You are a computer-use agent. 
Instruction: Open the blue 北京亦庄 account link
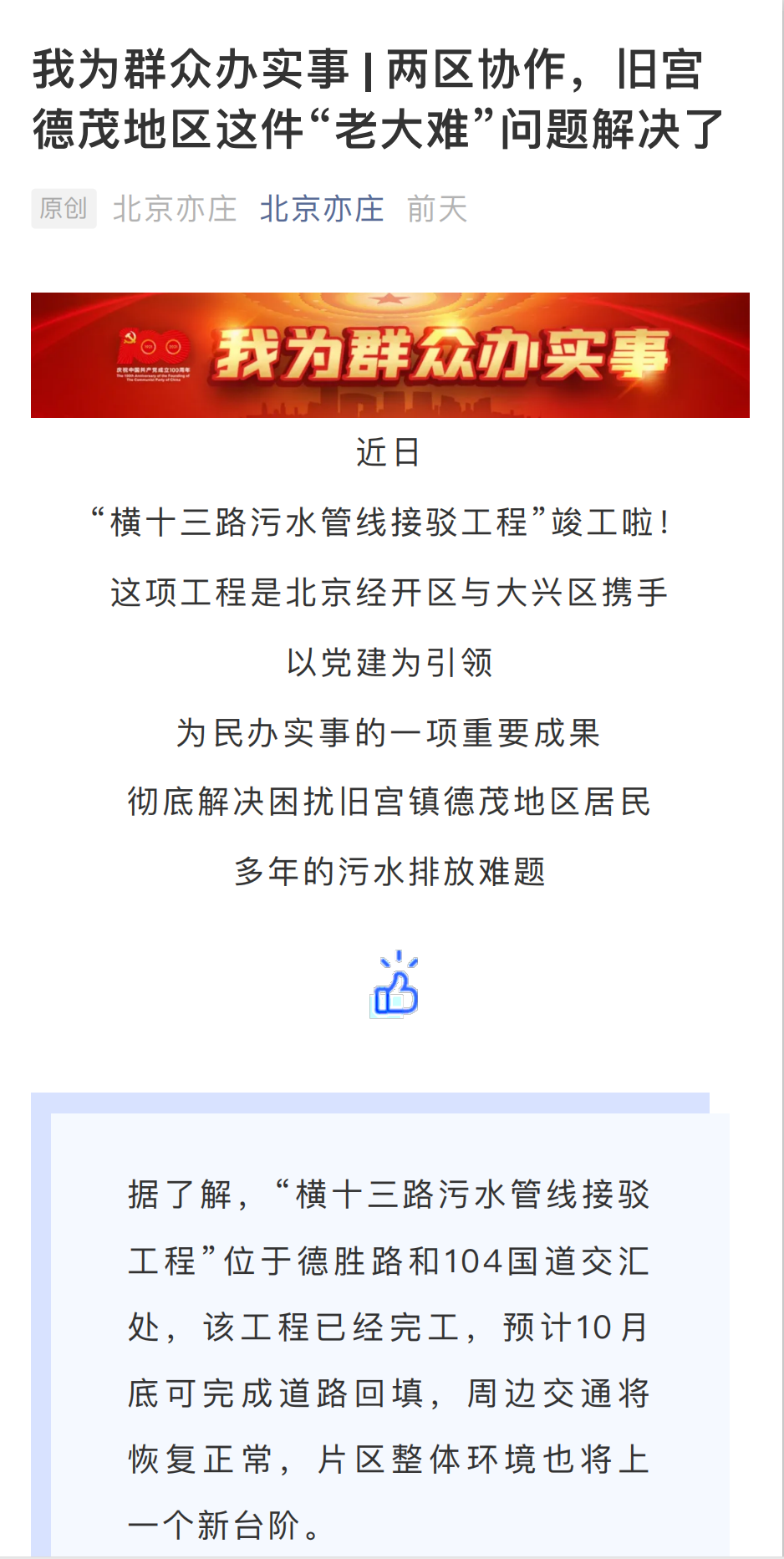point(322,209)
